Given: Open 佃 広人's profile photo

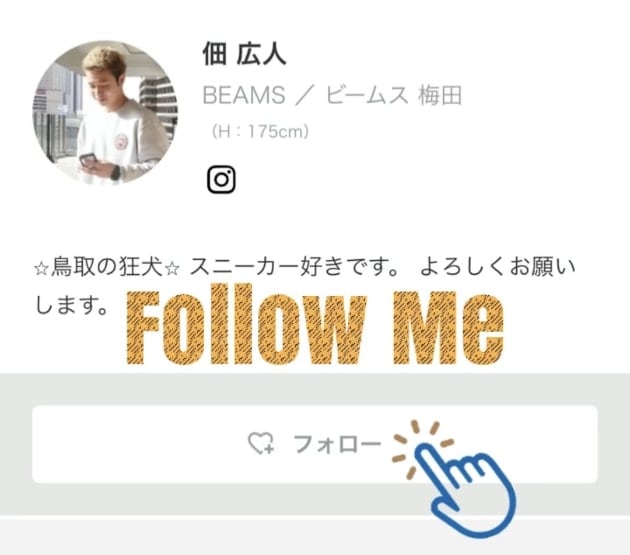Looking at the screenshot, I should [105, 112].
